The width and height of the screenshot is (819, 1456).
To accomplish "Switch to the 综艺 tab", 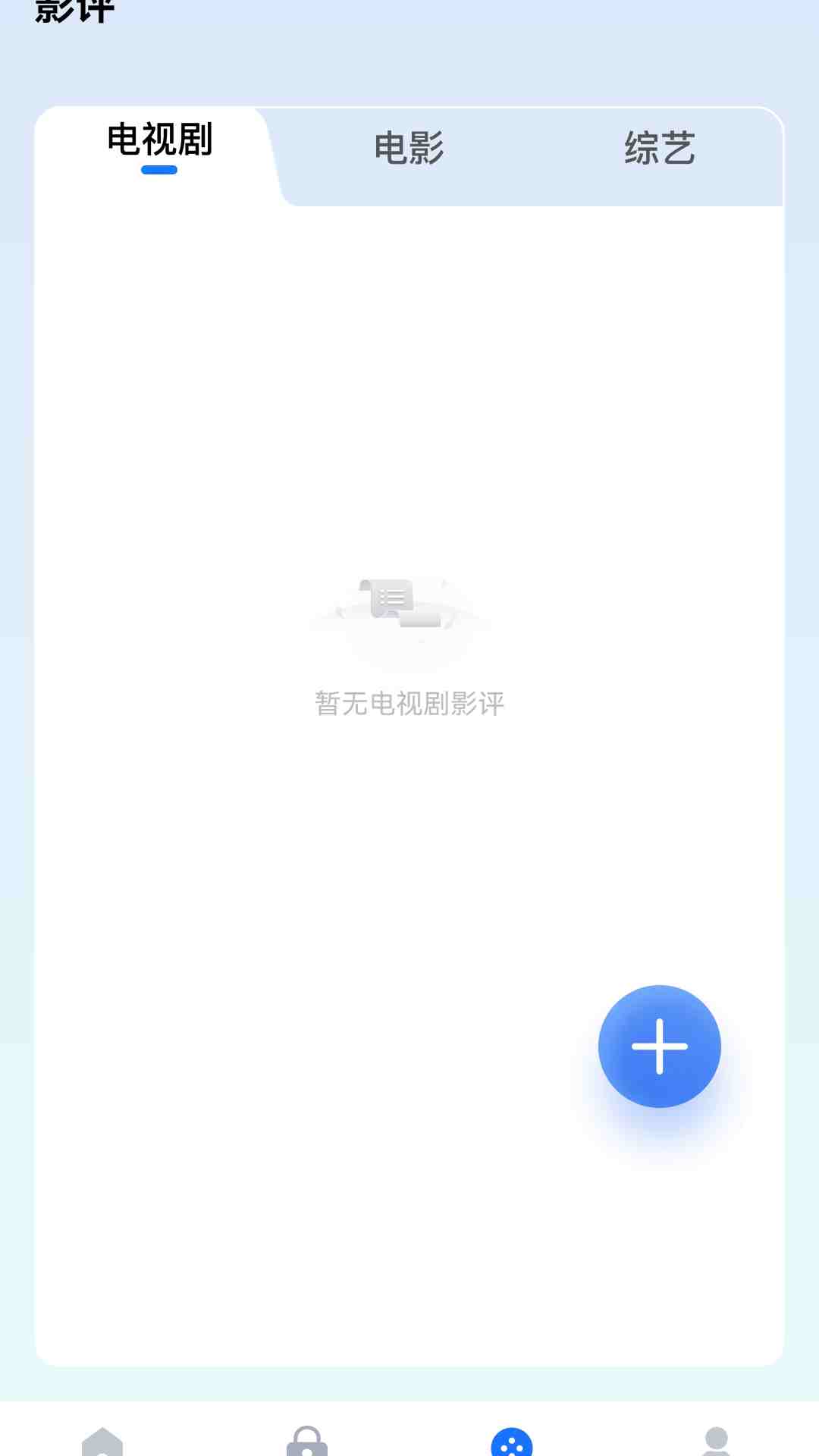I will (x=659, y=149).
